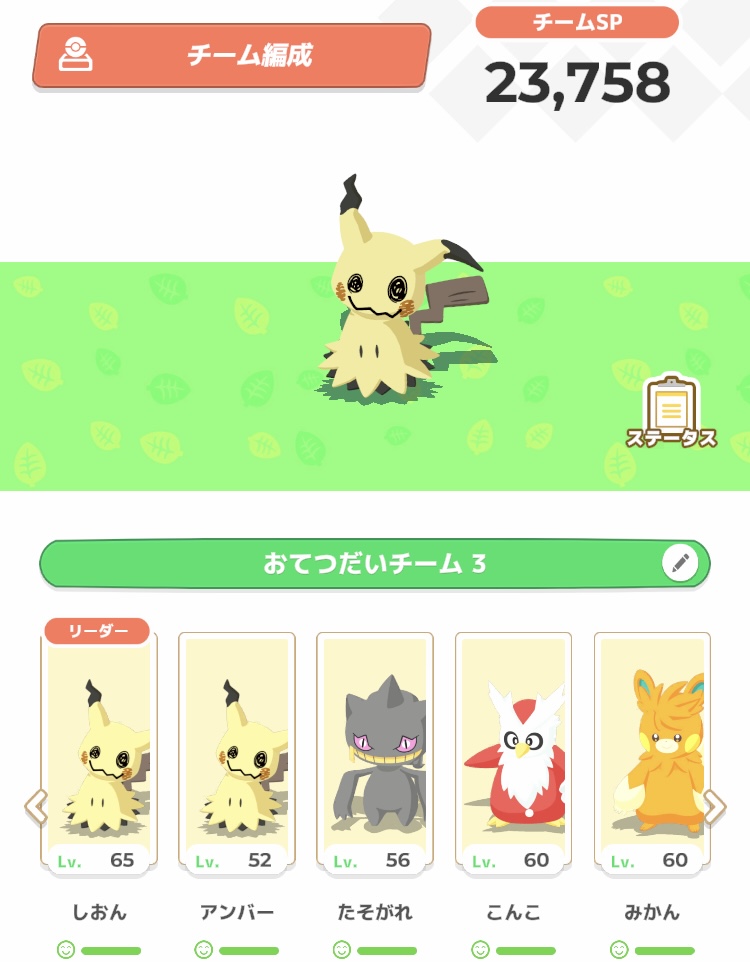Open the ステータス clipboard icon
Screen dimensions: 750x962
click(x=671, y=411)
